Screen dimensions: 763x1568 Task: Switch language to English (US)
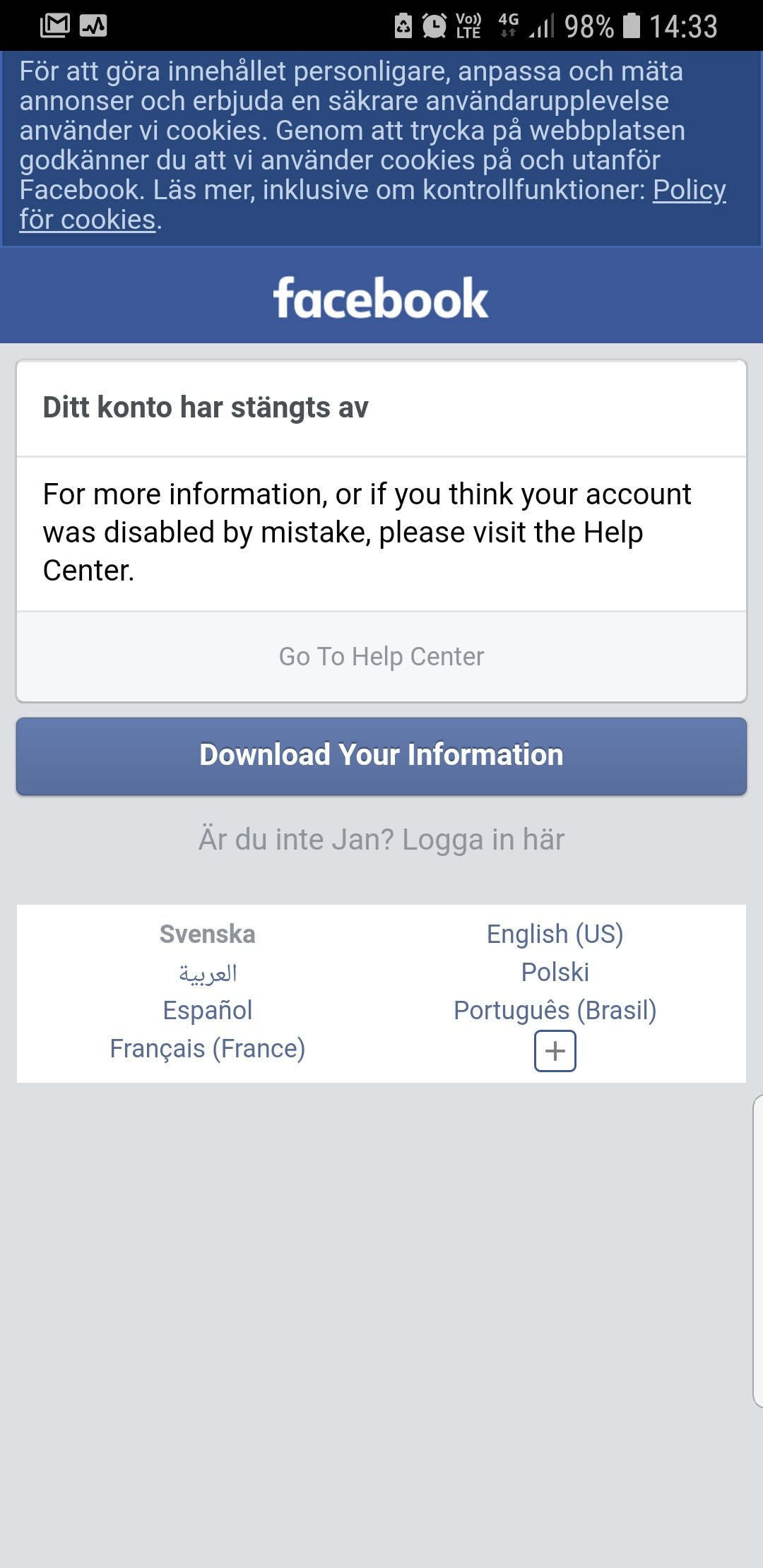[x=555, y=934]
